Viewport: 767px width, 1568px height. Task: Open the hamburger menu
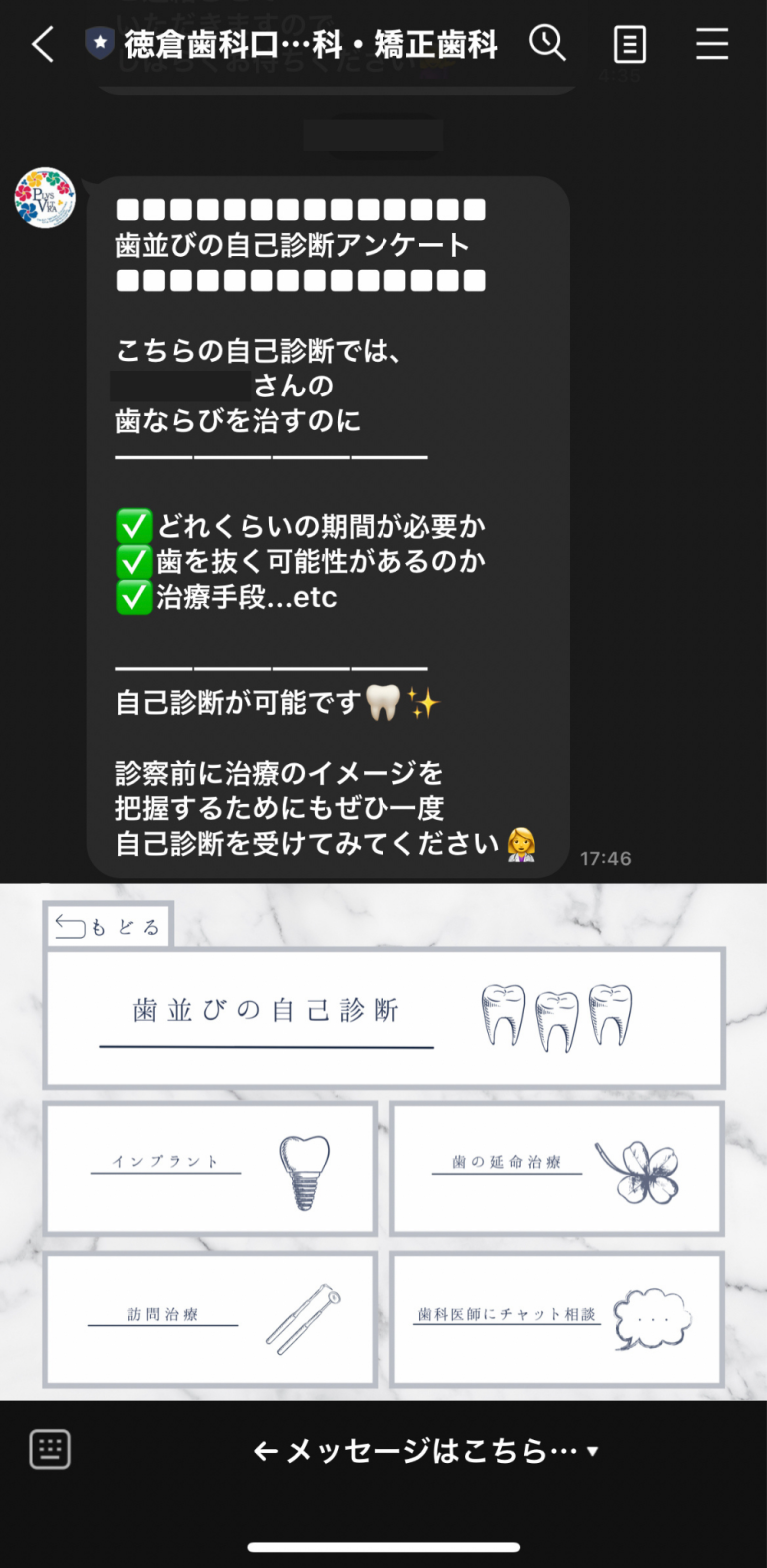tap(711, 45)
